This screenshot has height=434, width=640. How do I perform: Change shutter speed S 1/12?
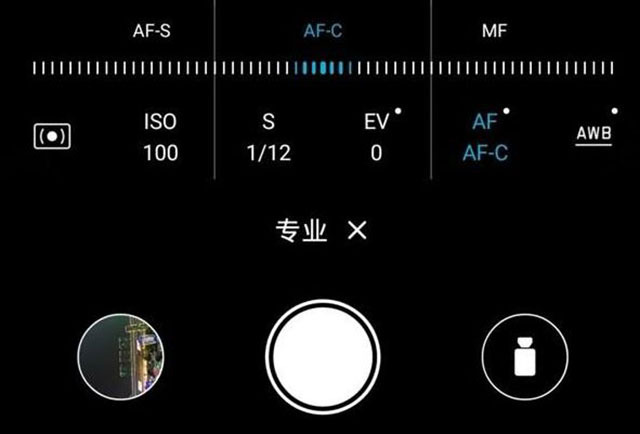(x=268, y=137)
